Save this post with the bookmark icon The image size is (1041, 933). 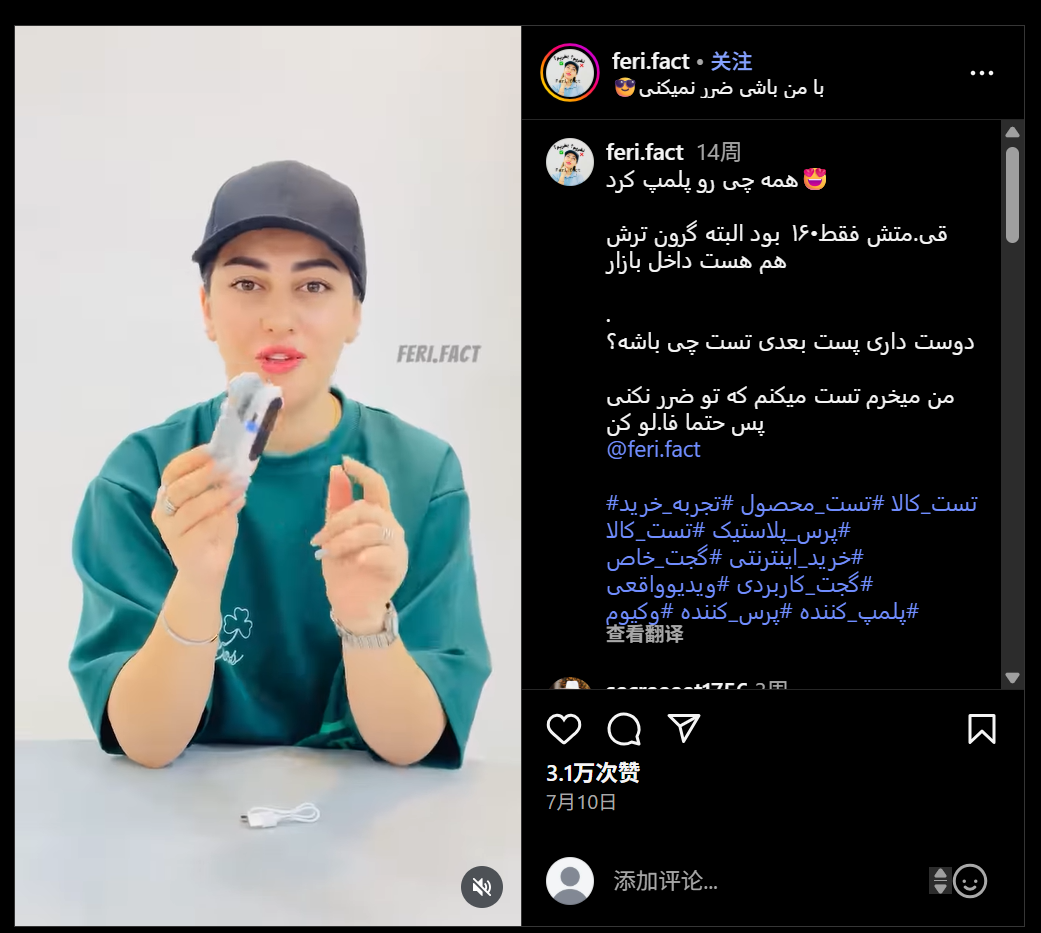click(982, 729)
